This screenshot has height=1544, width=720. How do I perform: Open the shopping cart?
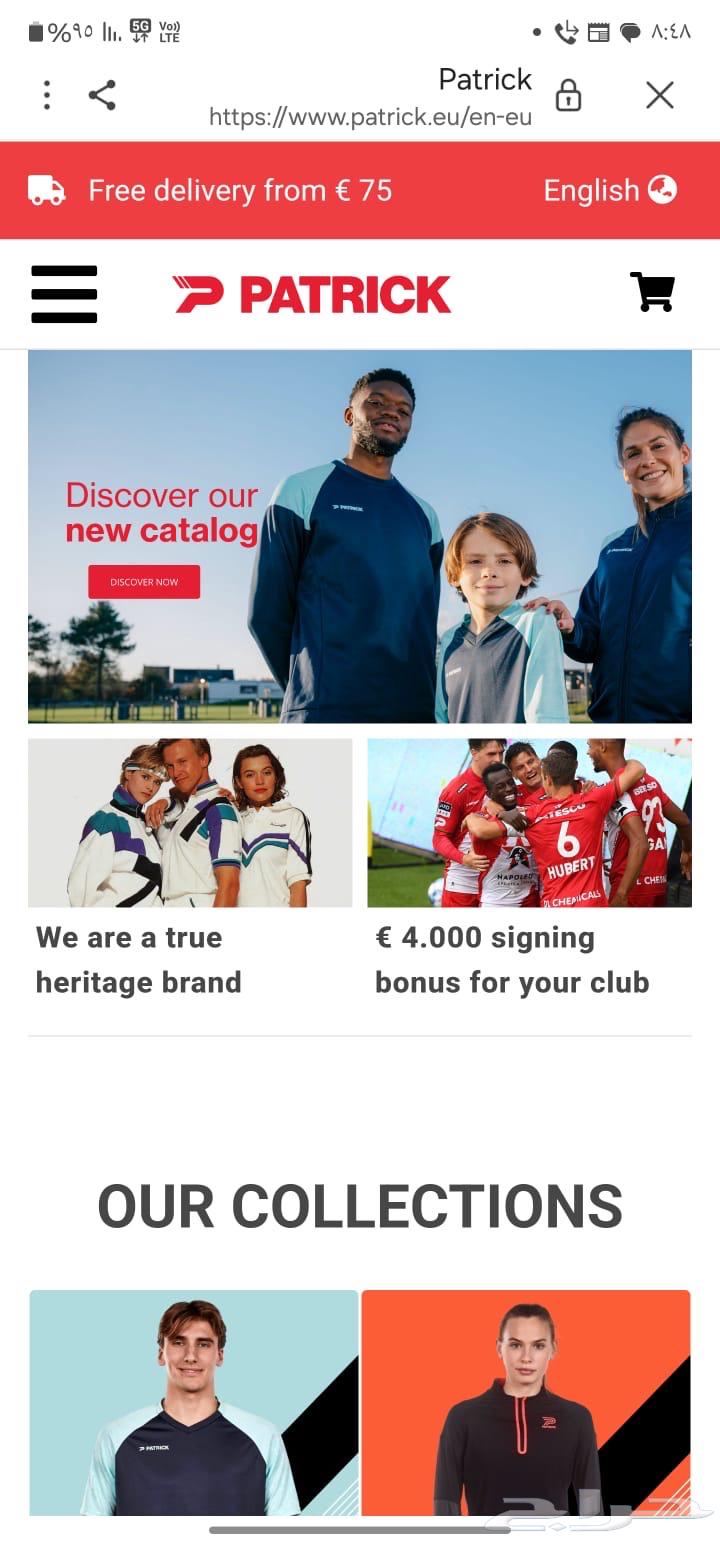click(x=652, y=292)
